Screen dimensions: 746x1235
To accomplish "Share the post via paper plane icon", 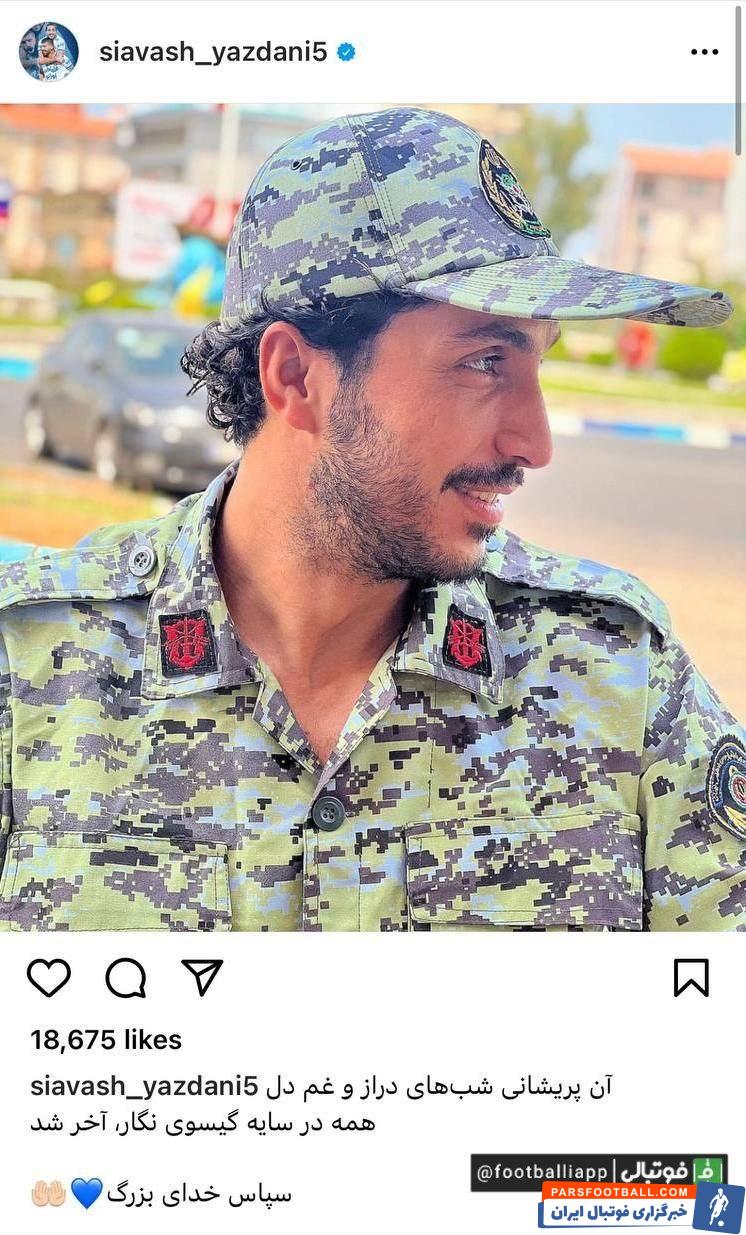I will [x=202, y=977].
